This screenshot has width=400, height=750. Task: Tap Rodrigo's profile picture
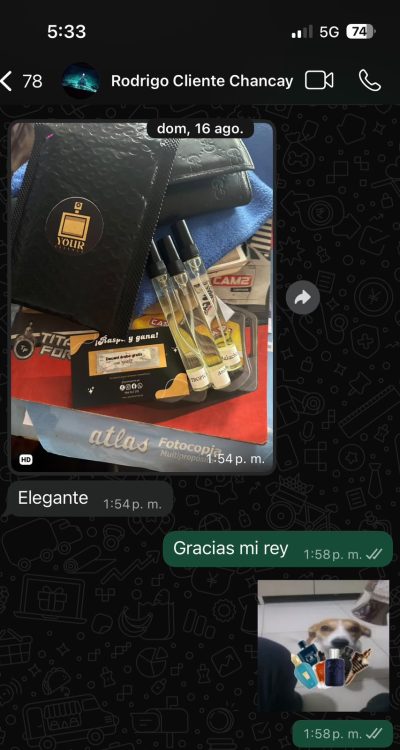coord(81,80)
